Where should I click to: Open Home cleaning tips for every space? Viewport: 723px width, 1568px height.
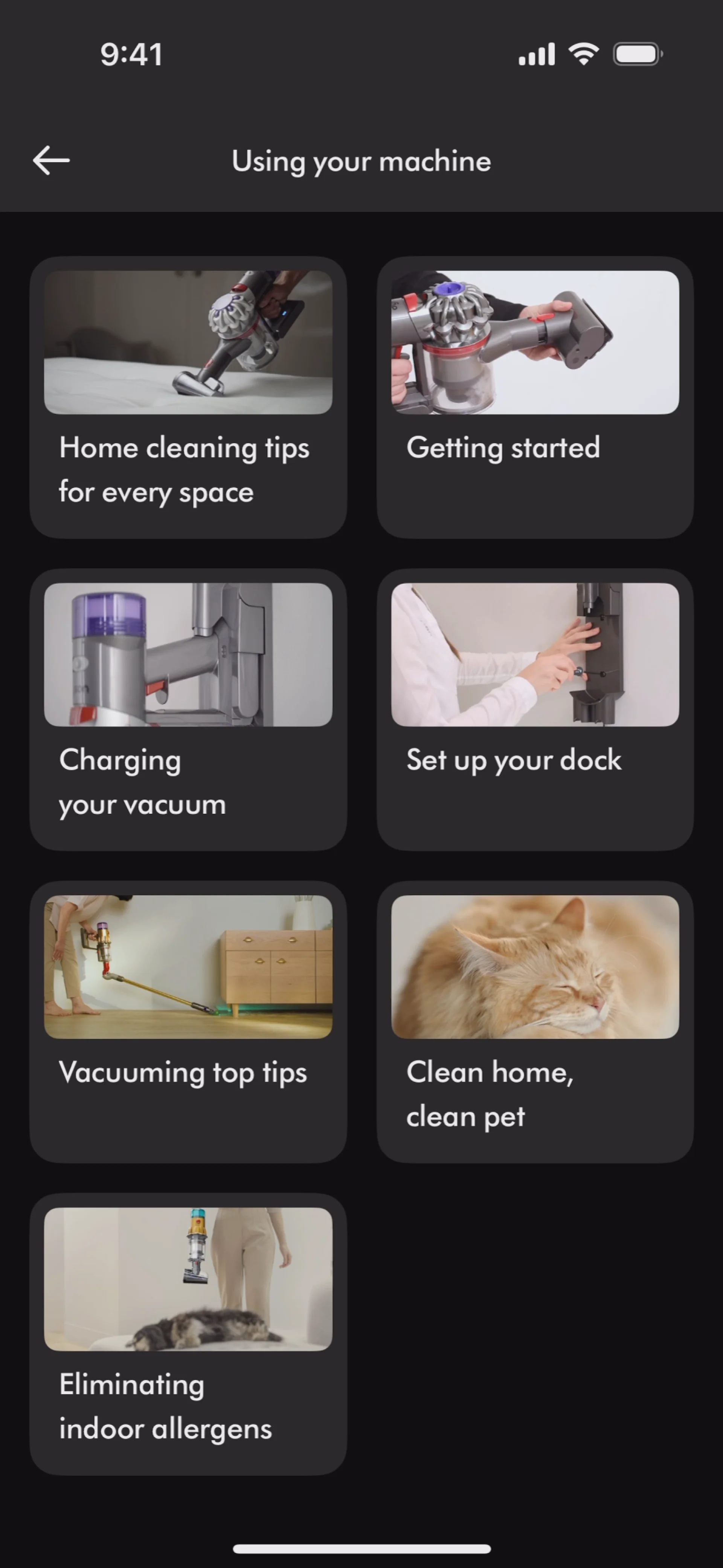[x=188, y=397]
